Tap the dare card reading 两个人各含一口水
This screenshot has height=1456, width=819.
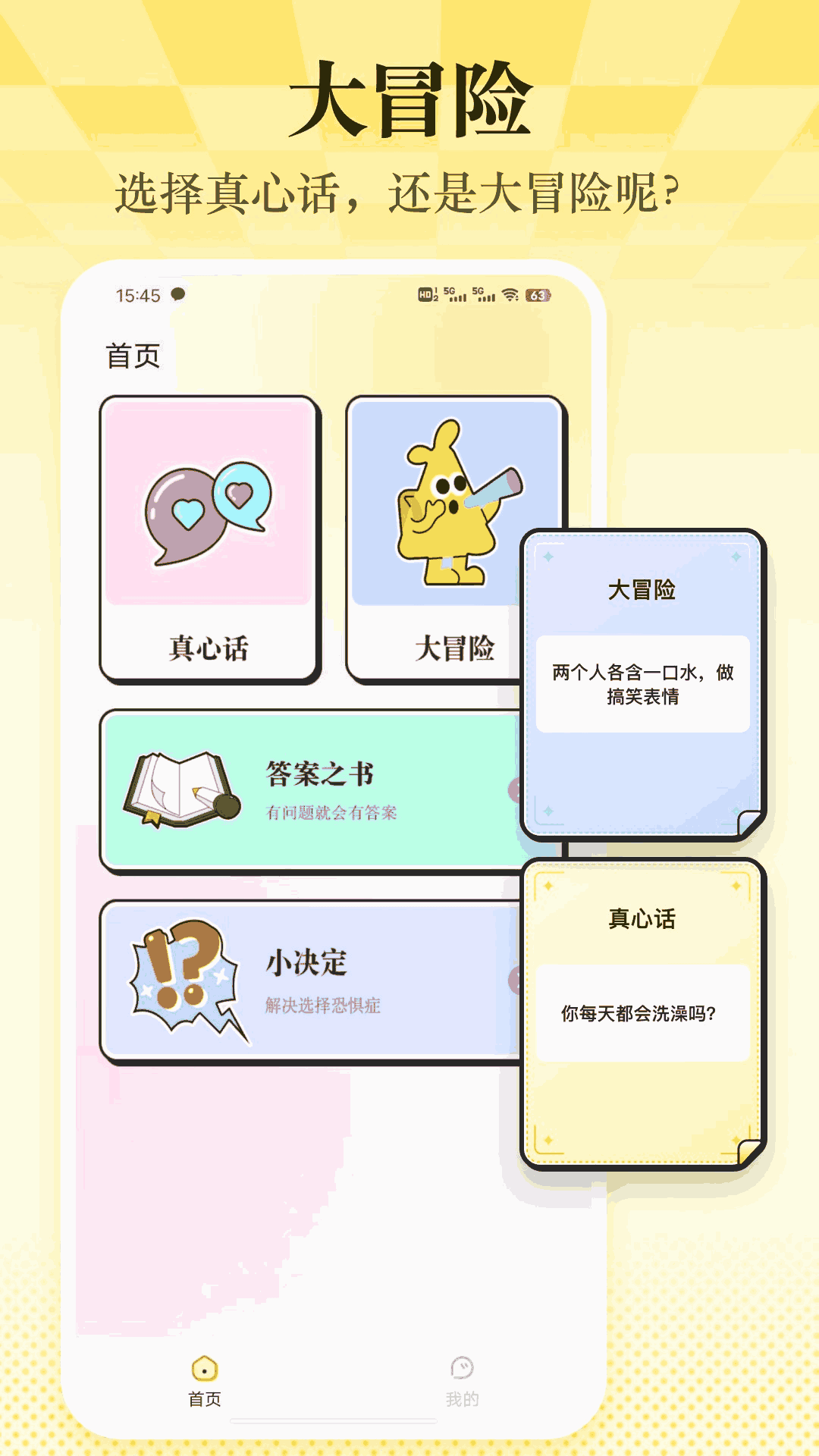coord(641,682)
